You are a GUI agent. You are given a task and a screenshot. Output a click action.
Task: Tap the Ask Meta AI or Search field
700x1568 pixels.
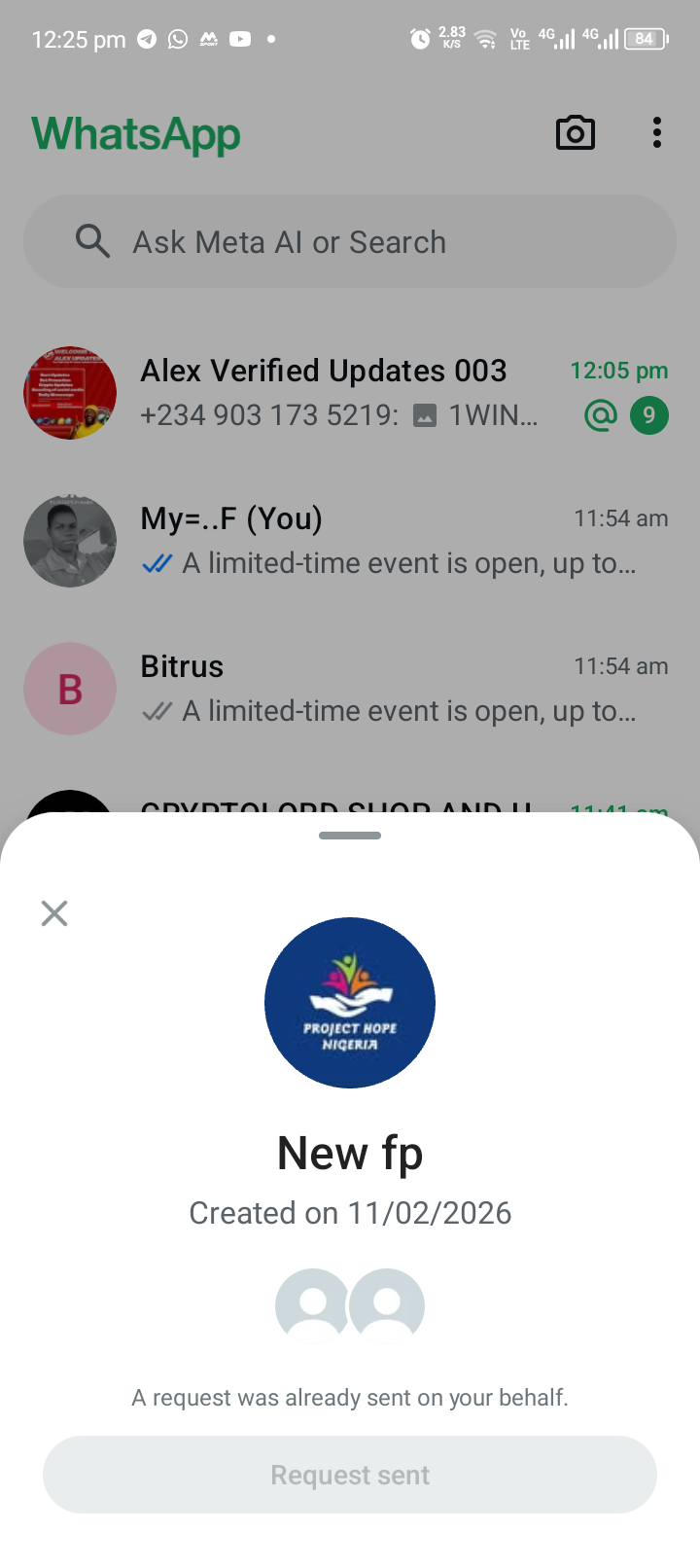350,241
